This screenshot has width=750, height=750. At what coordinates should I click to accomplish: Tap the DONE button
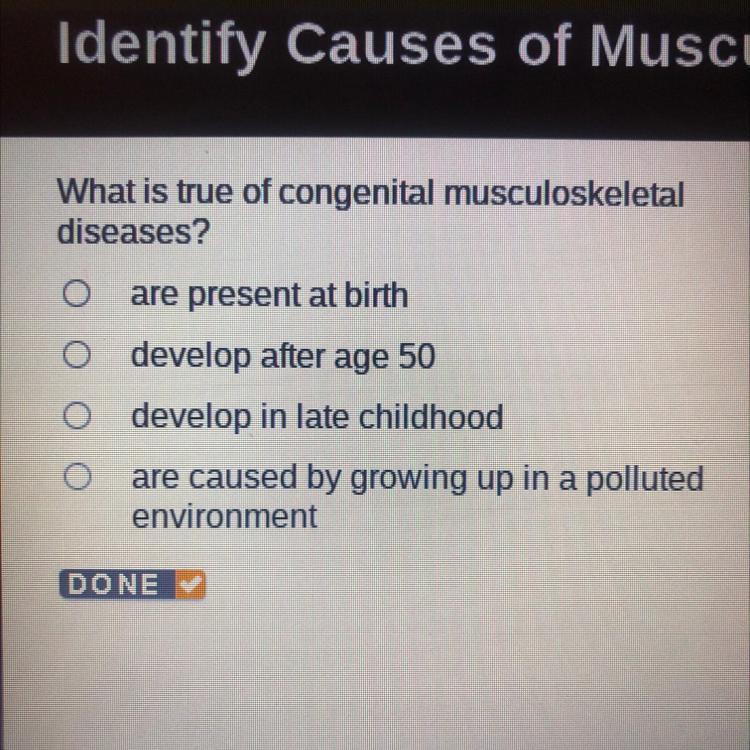click(132, 585)
